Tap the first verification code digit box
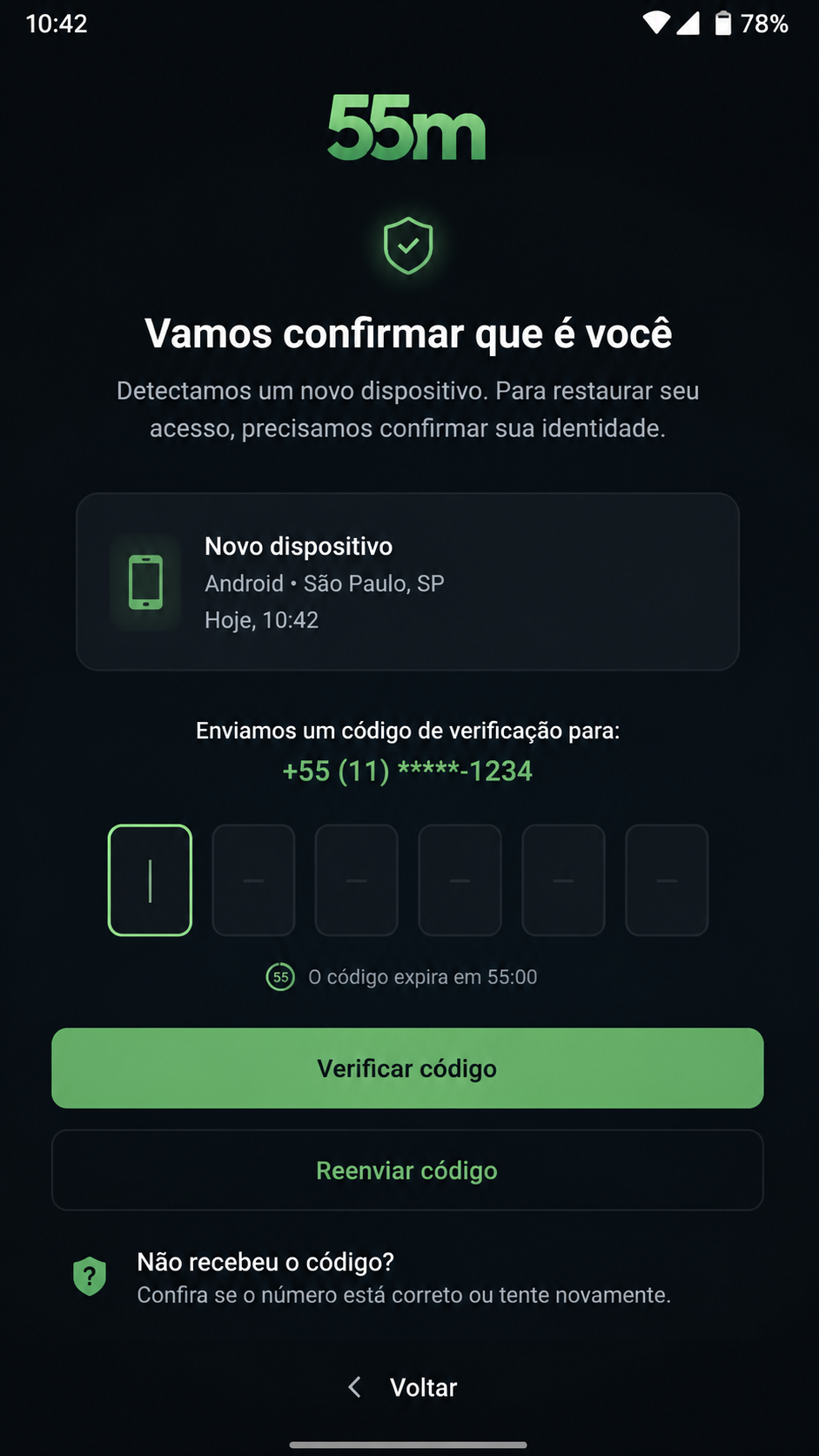The height and width of the screenshot is (1456, 819). tap(150, 880)
